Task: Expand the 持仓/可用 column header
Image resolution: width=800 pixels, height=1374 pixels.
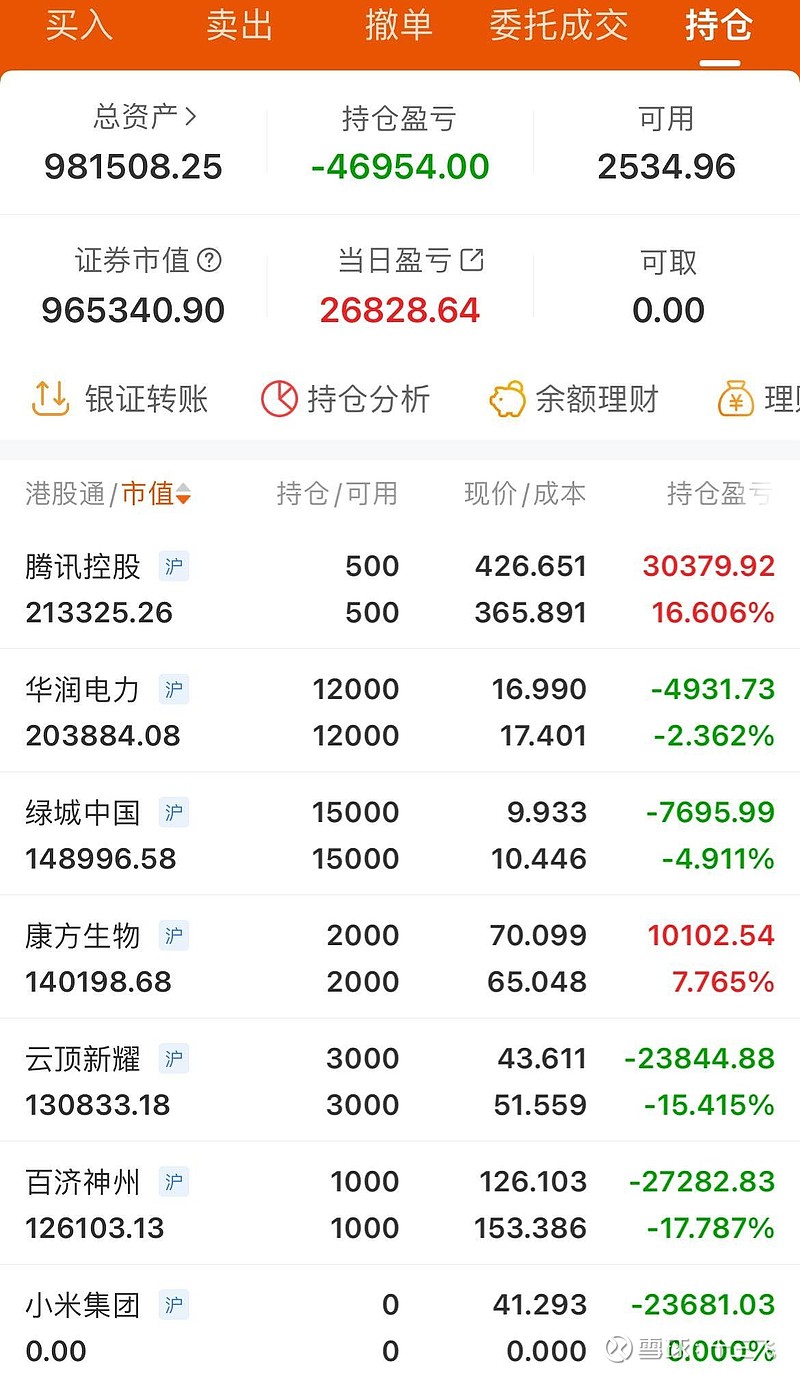Action: pyautogui.click(x=339, y=493)
